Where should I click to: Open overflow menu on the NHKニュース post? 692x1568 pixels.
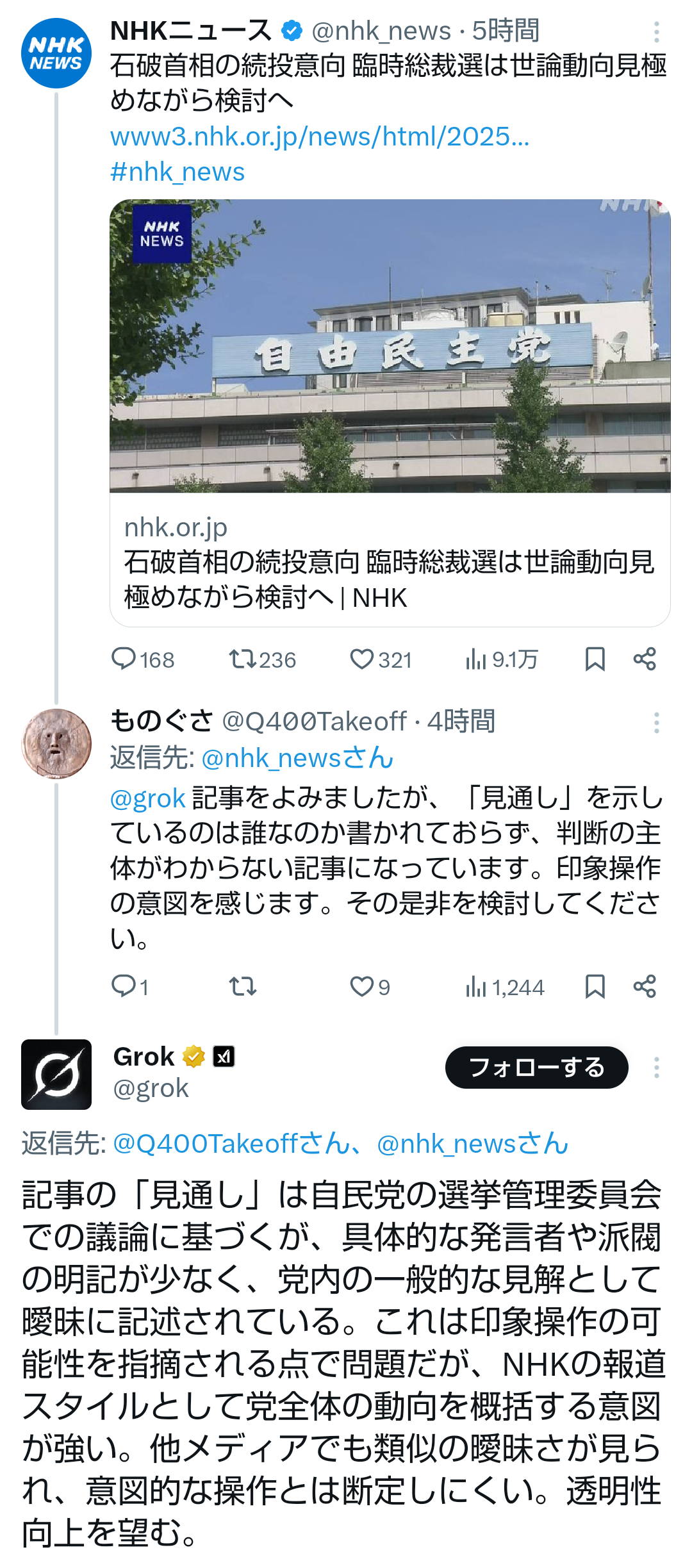click(x=656, y=31)
